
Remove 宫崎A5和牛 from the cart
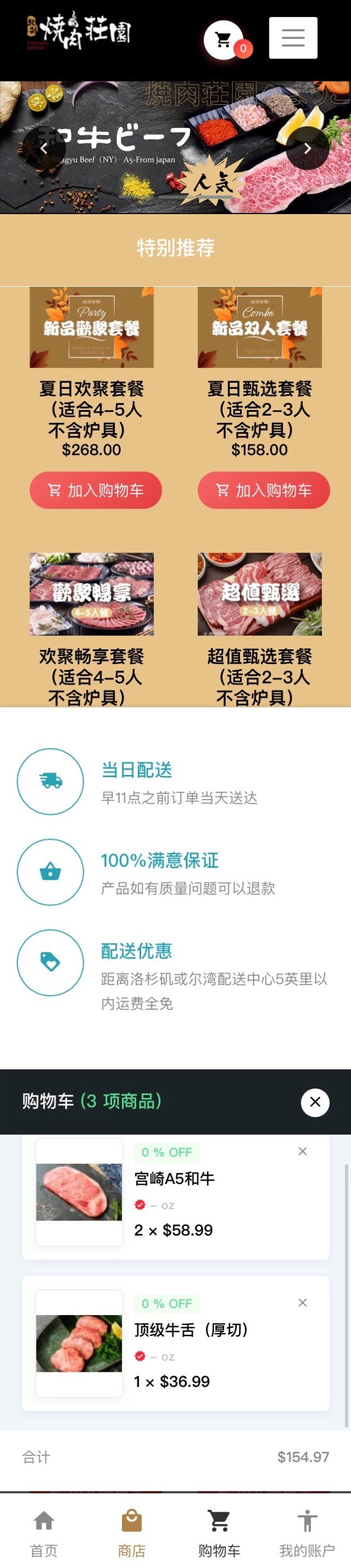tap(302, 1152)
